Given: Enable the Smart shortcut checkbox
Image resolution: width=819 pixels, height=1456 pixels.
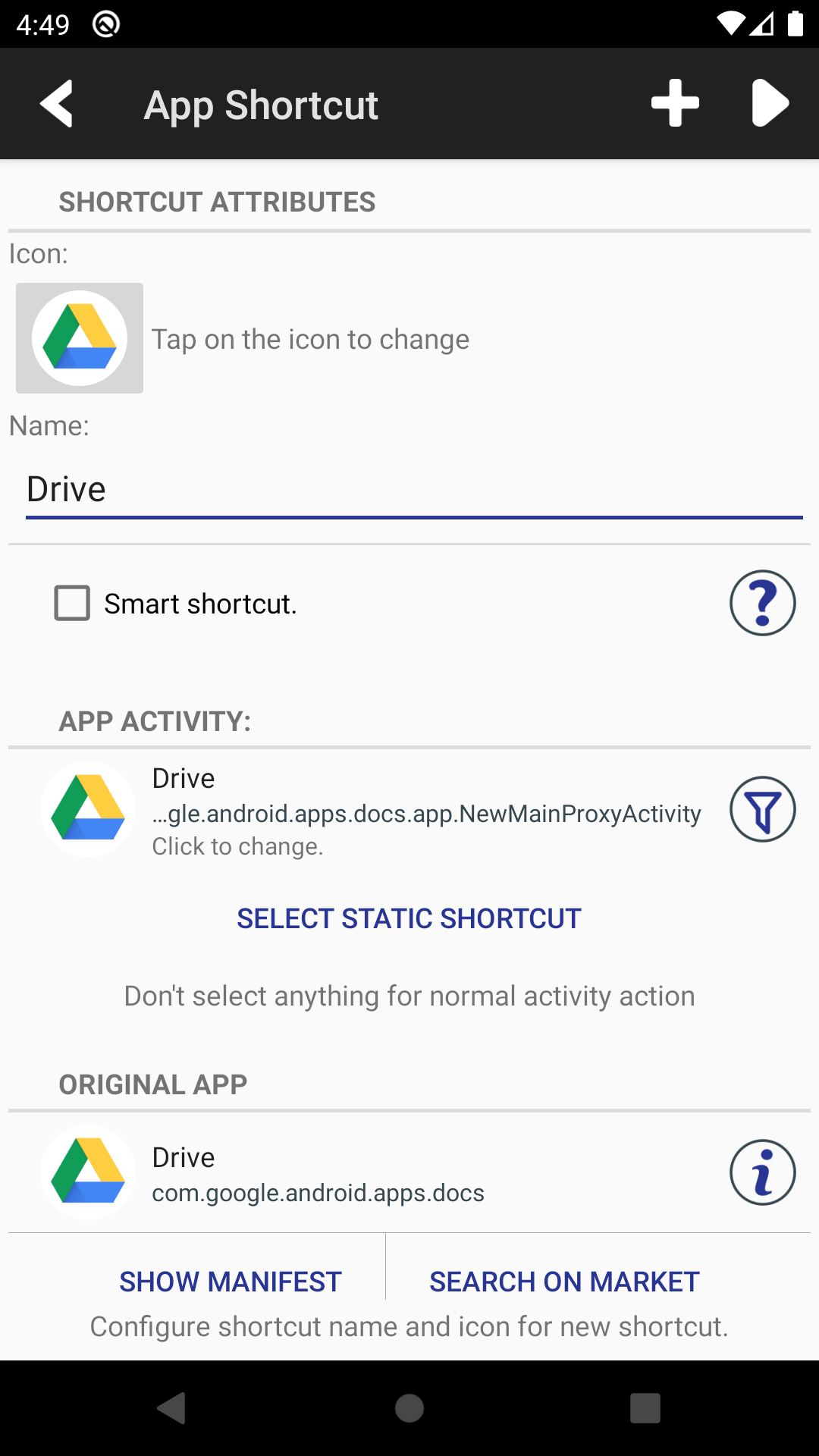Looking at the screenshot, I should click(72, 603).
